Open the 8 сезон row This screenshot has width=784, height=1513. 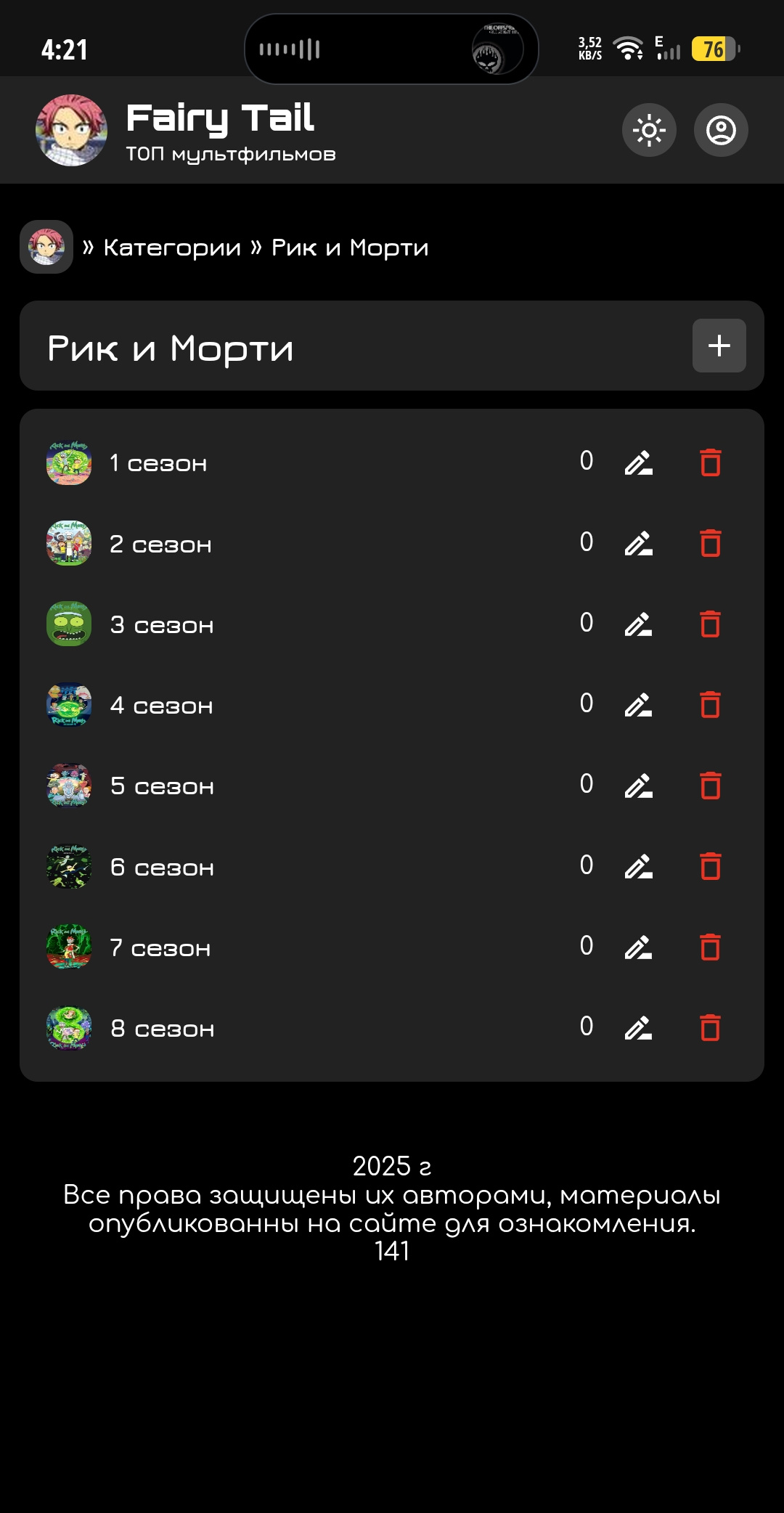(162, 1028)
